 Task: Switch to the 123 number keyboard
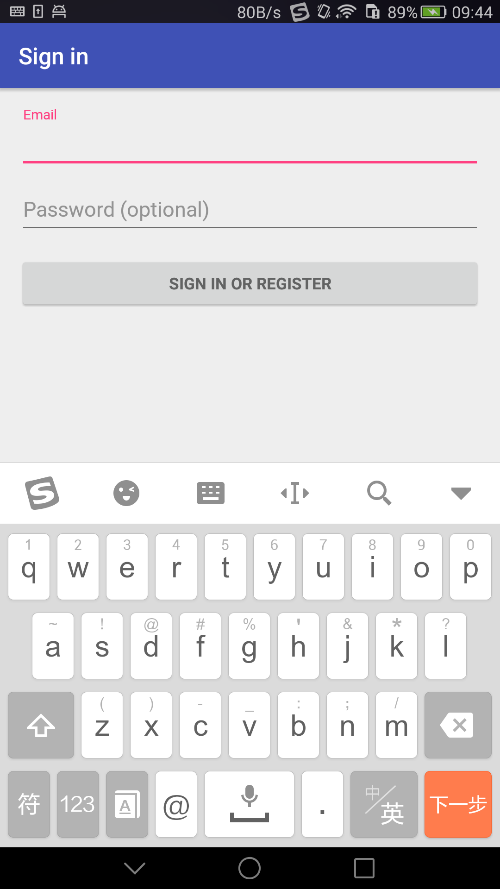pos(78,804)
